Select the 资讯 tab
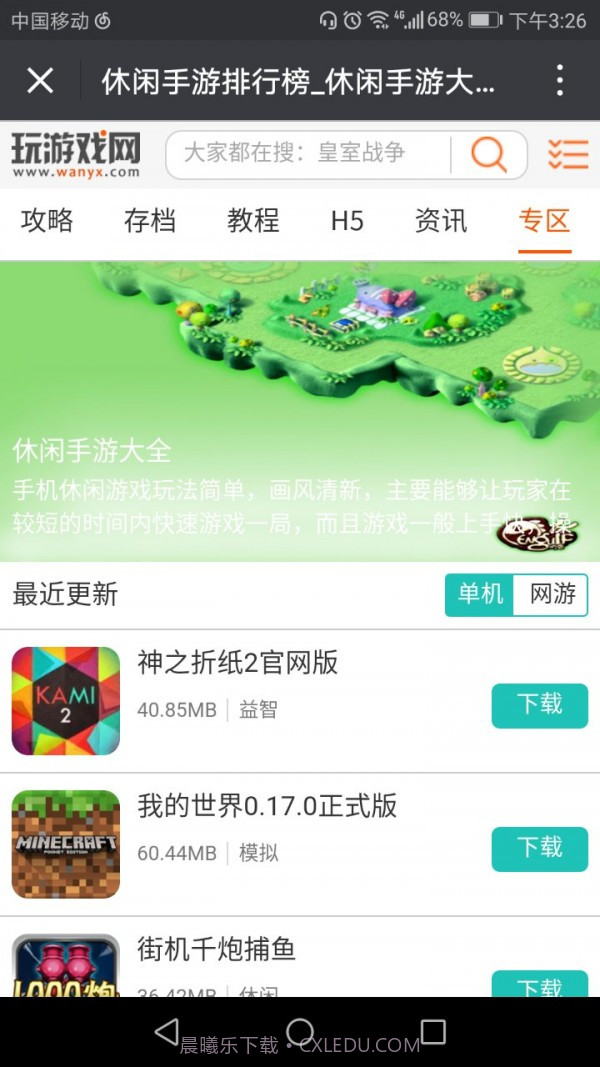Screen dimensions: 600x1067 point(441,221)
